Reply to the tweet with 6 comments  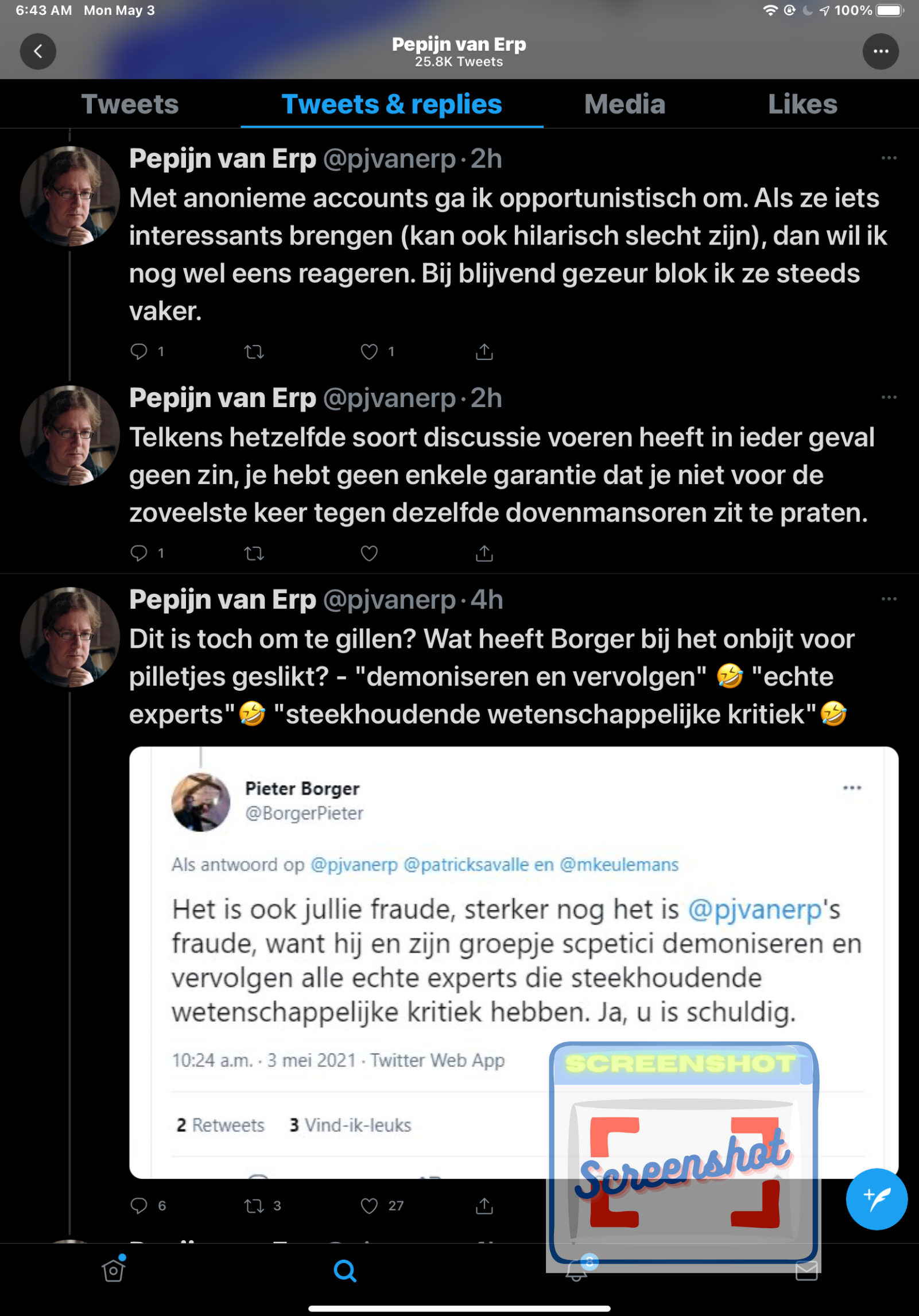pos(139,1205)
